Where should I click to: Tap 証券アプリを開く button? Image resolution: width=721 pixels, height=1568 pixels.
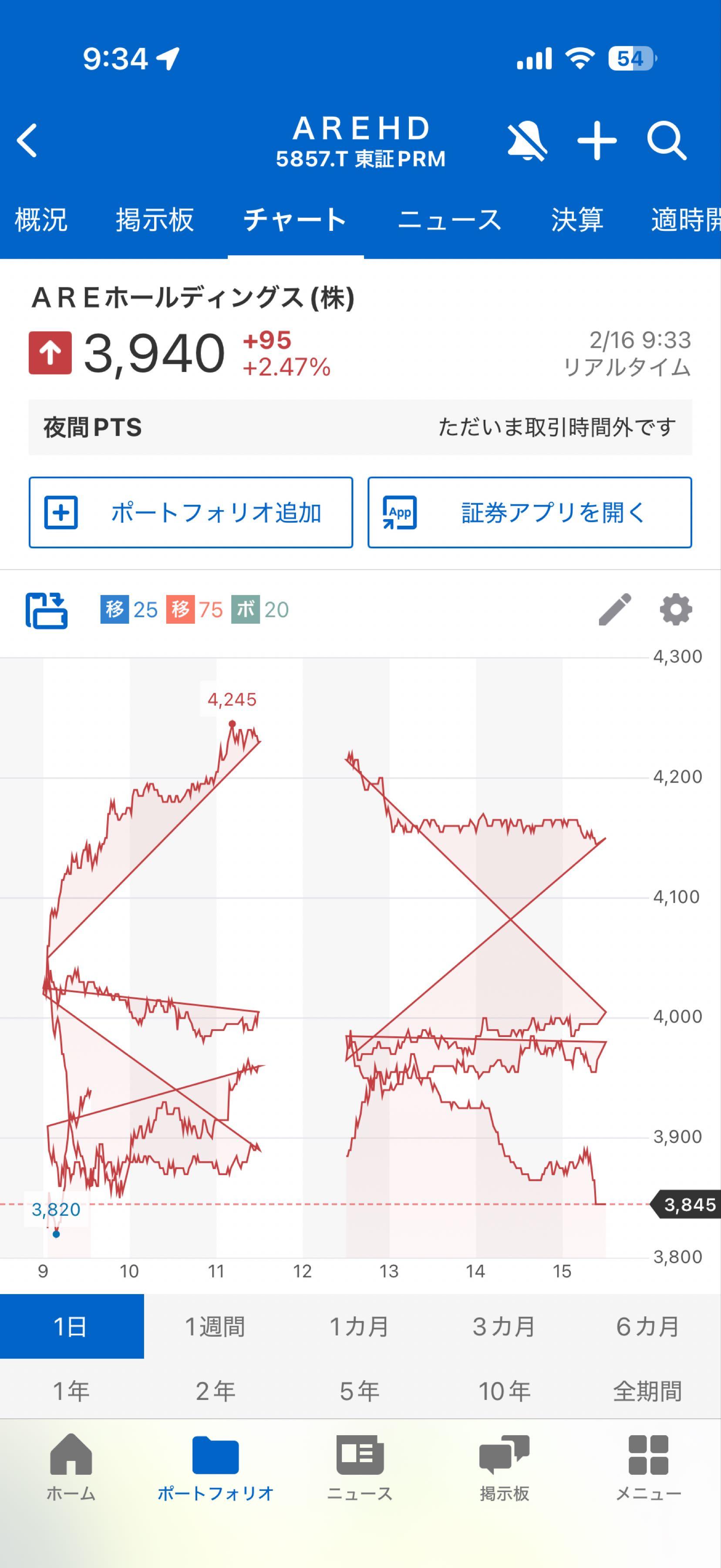click(x=529, y=513)
